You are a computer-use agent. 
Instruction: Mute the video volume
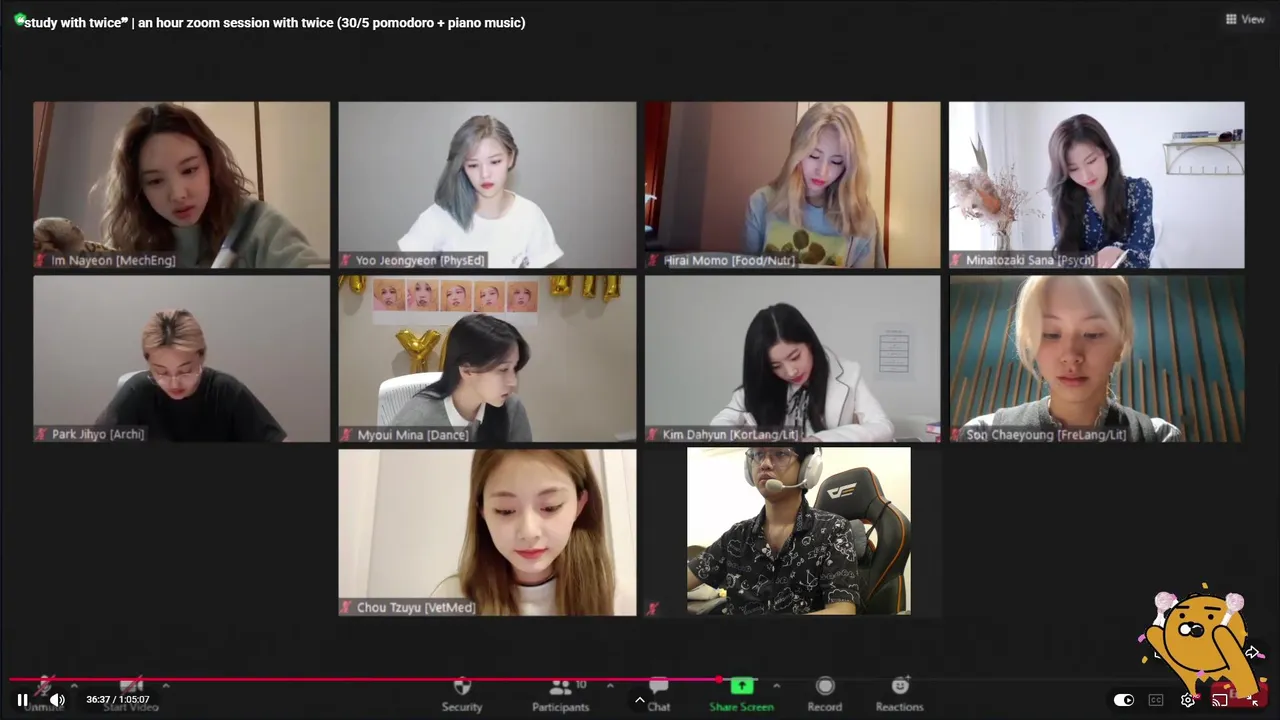tap(57, 700)
